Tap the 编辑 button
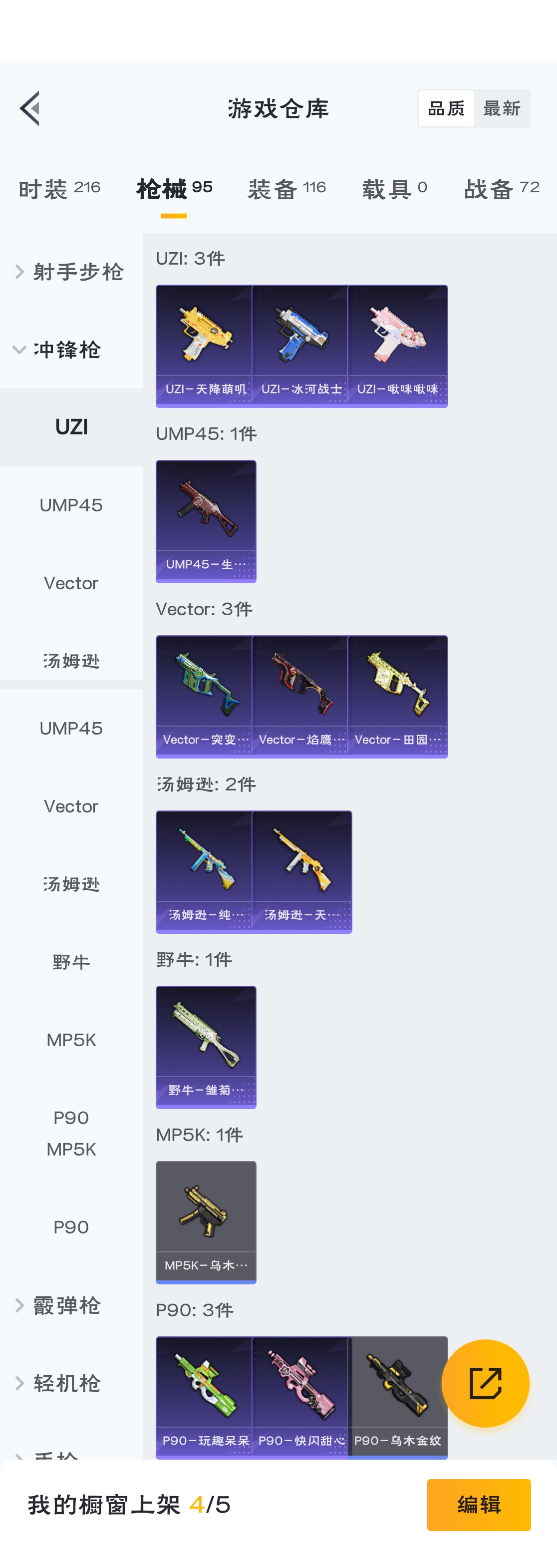The width and height of the screenshot is (557, 1568). (x=479, y=1504)
